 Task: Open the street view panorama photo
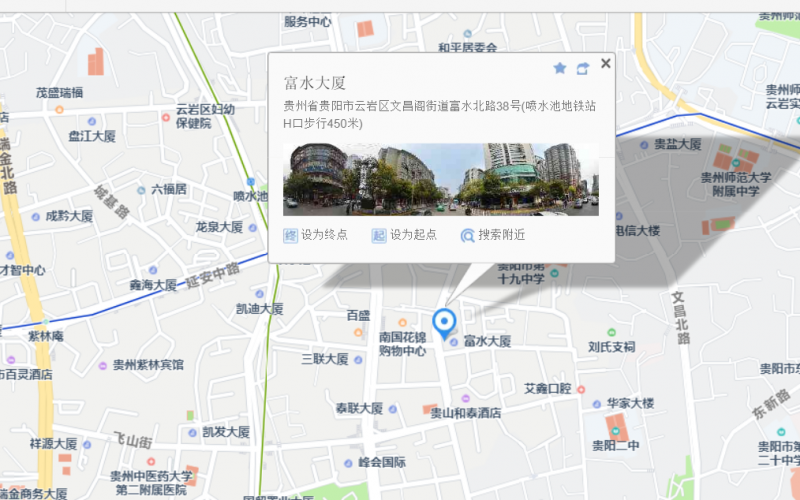441,179
